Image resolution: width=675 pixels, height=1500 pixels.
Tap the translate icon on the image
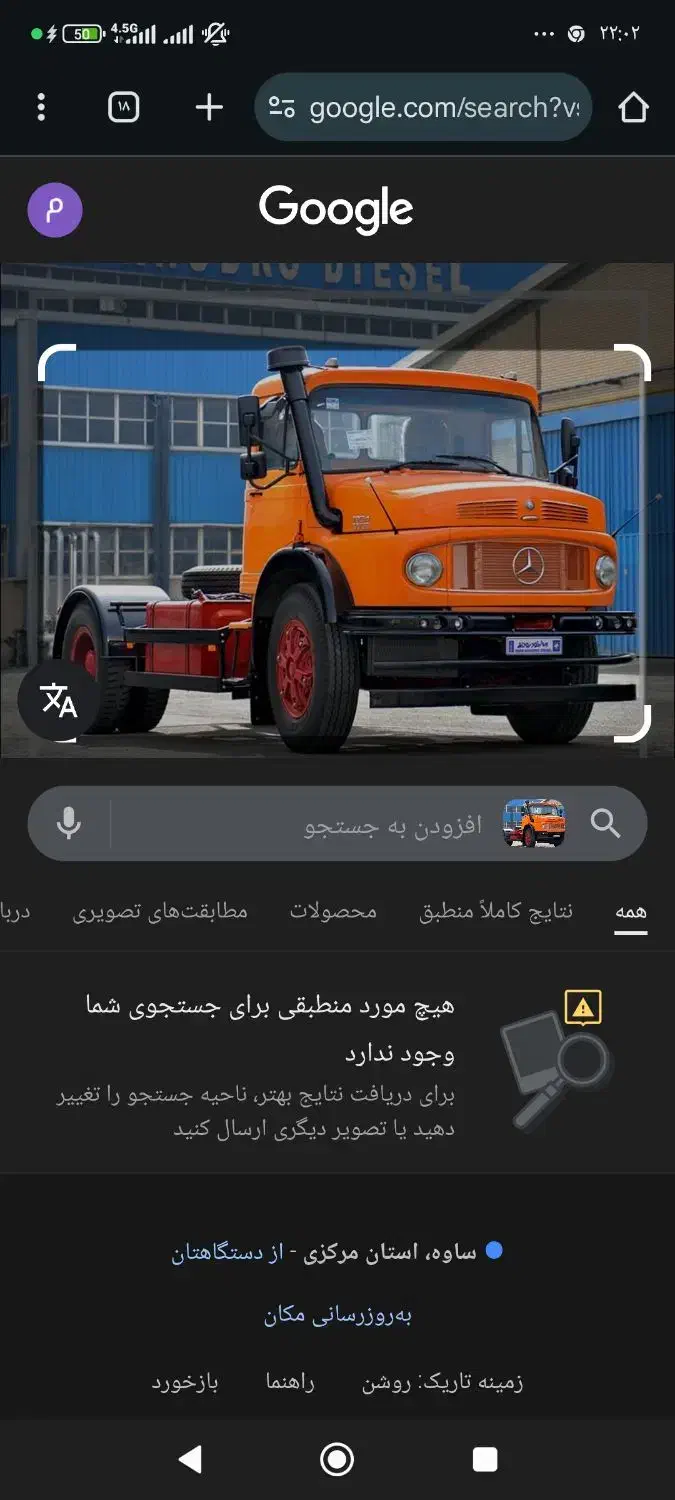point(59,700)
